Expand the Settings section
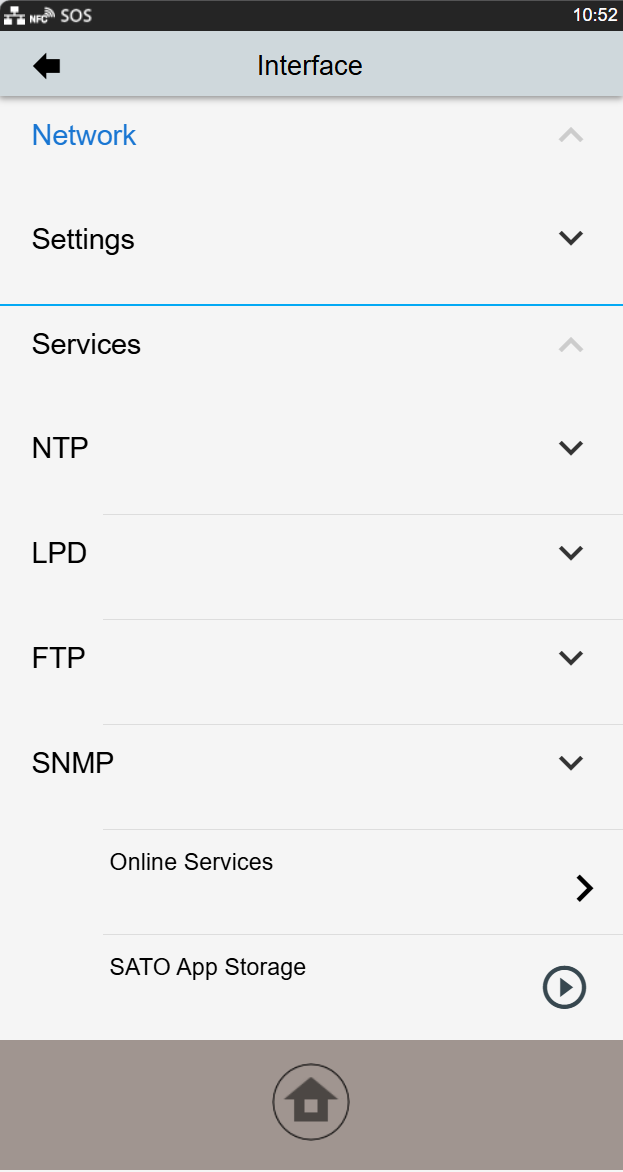This screenshot has height=1172, width=623. click(x=570, y=239)
